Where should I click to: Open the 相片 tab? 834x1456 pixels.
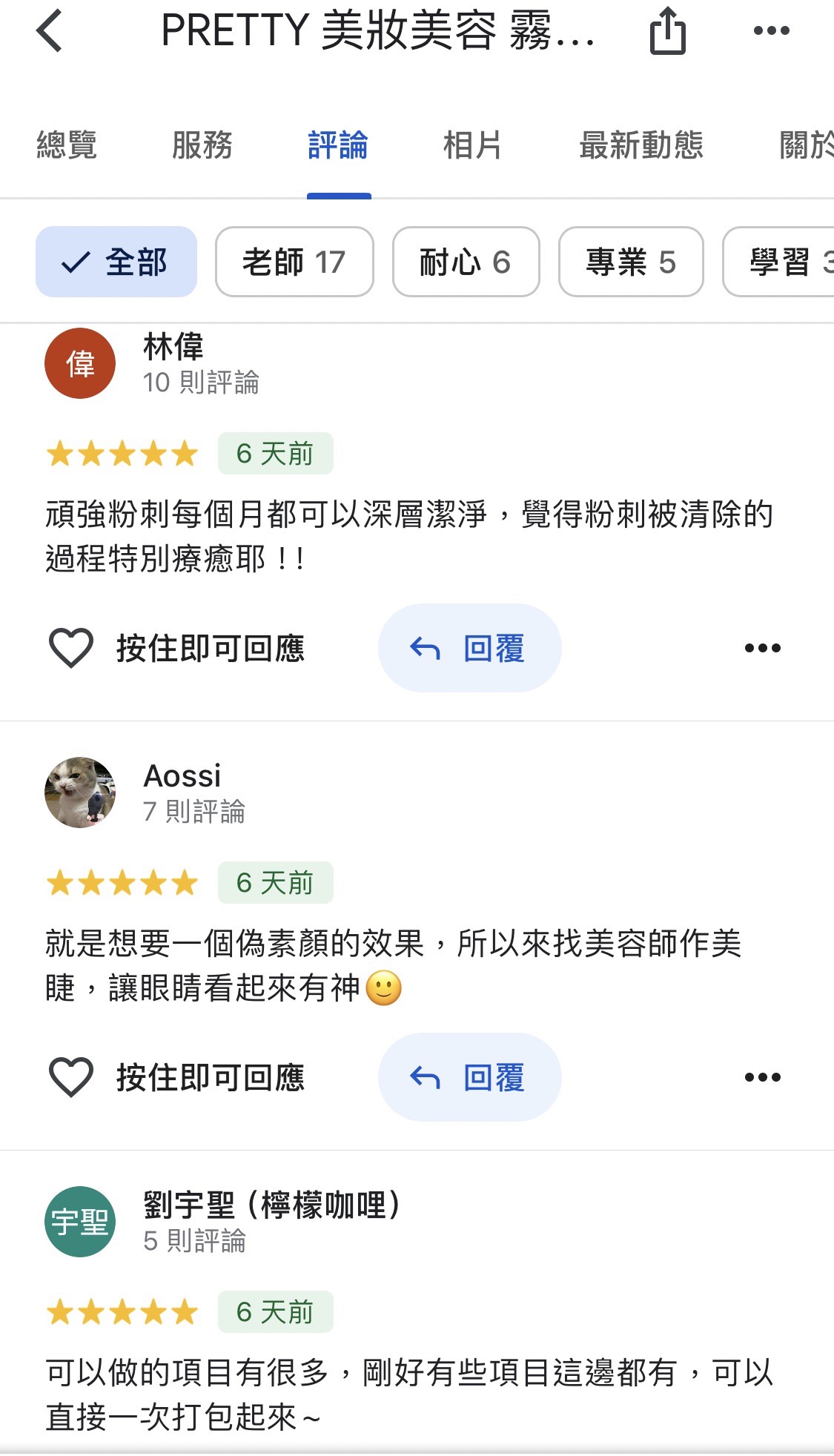(472, 145)
